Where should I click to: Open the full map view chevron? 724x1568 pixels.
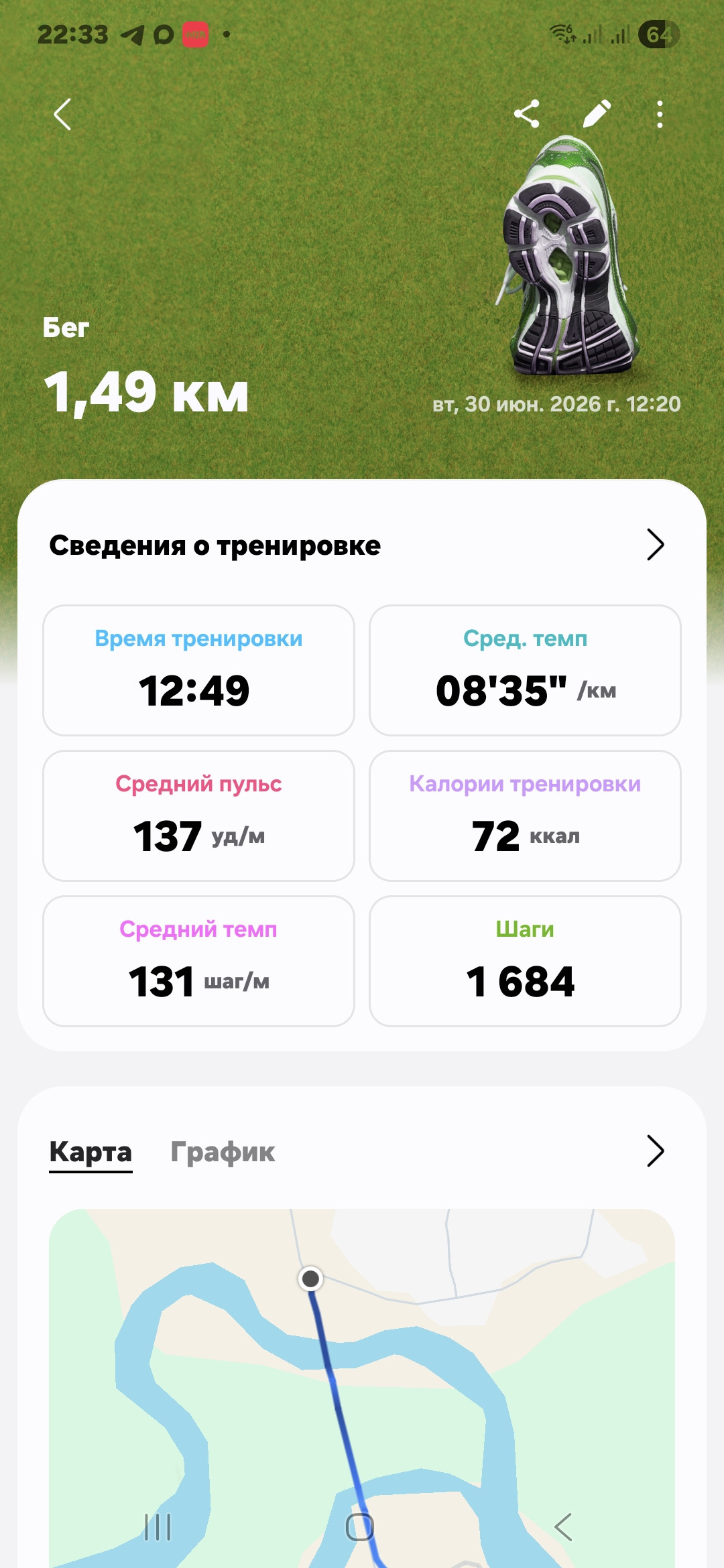point(655,1151)
